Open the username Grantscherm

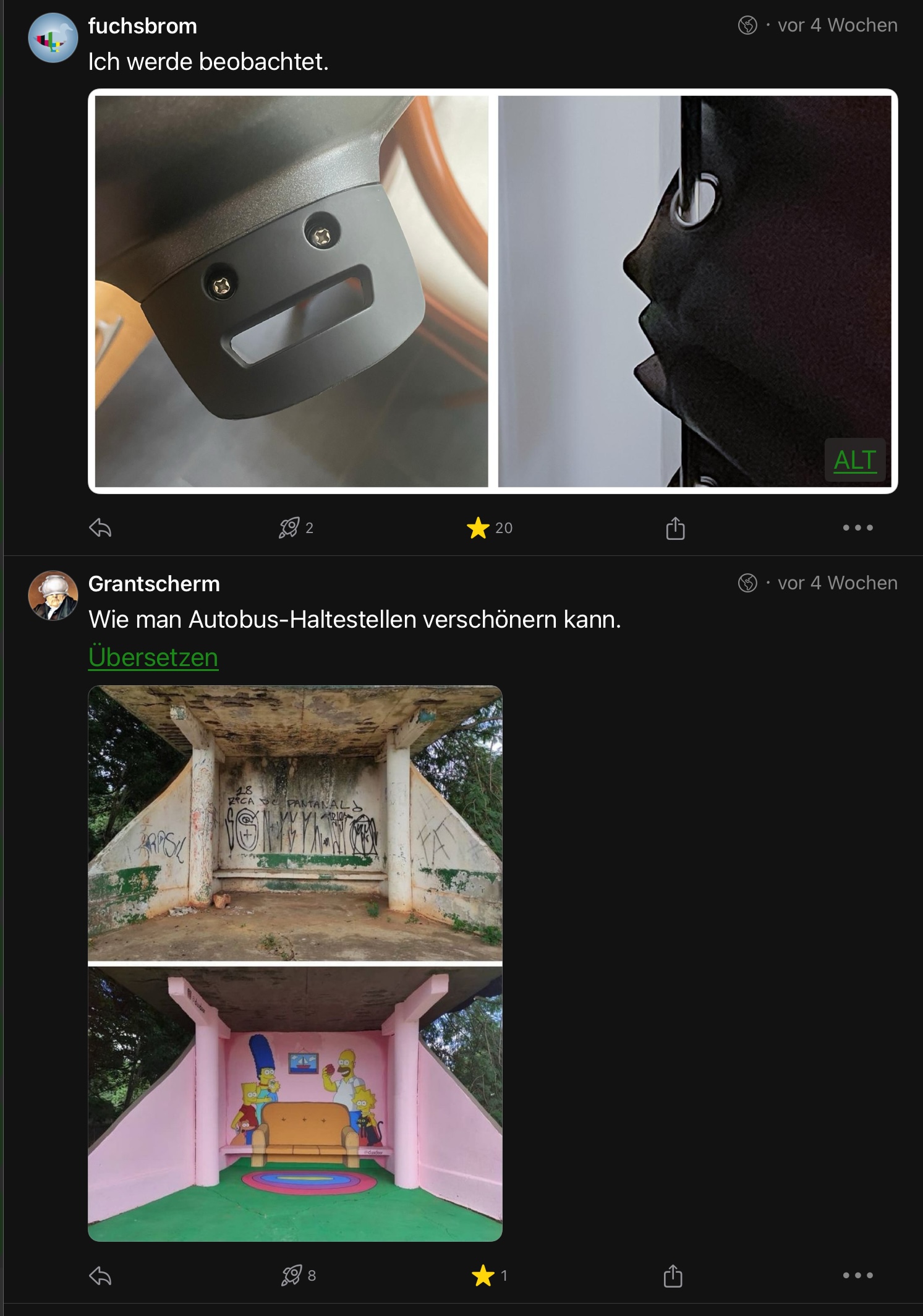(x=154, y=584)
